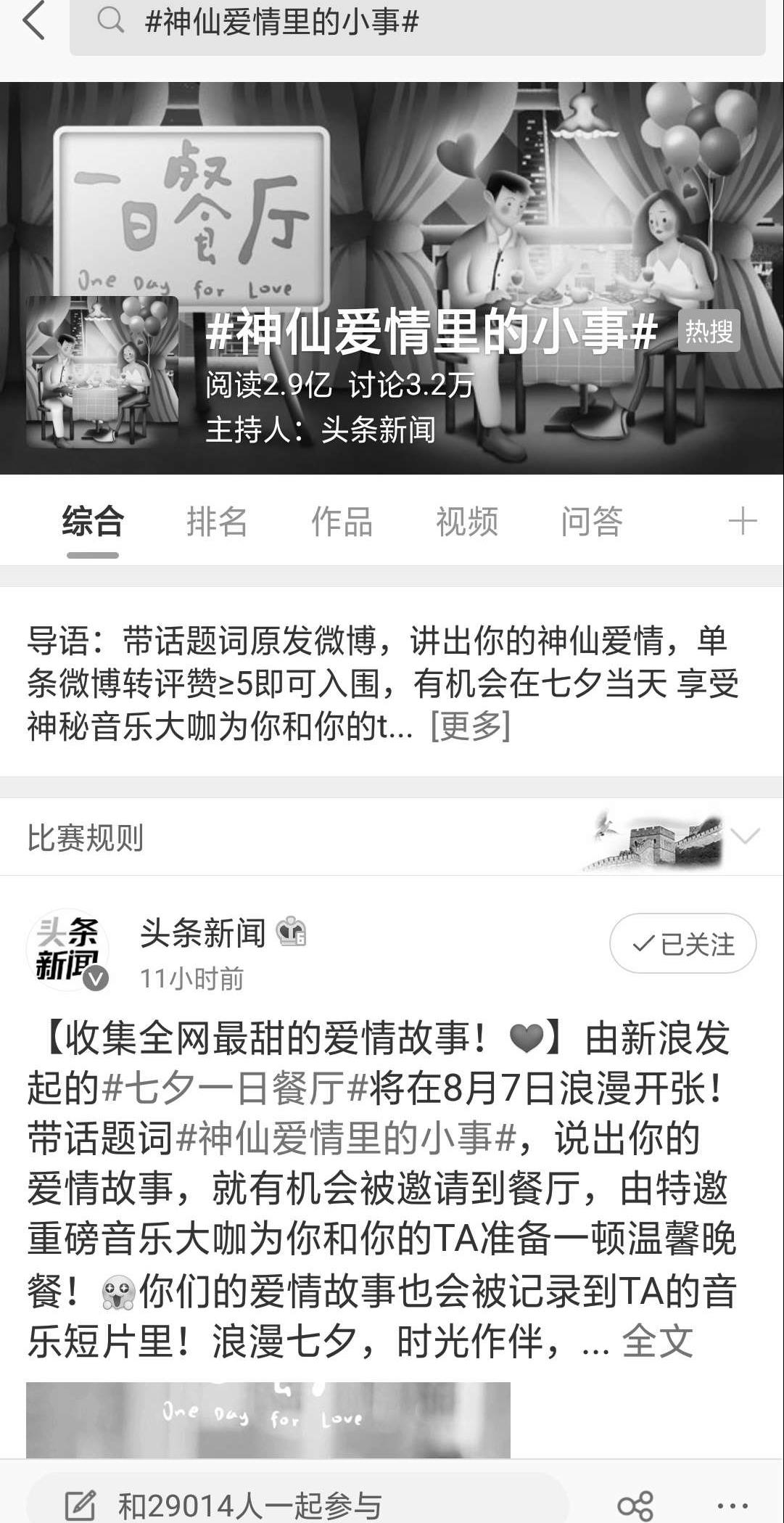This screenshot has width=784, height=1523.
Task: Tap 全文 to read the full post
Action: [657, 1341]
